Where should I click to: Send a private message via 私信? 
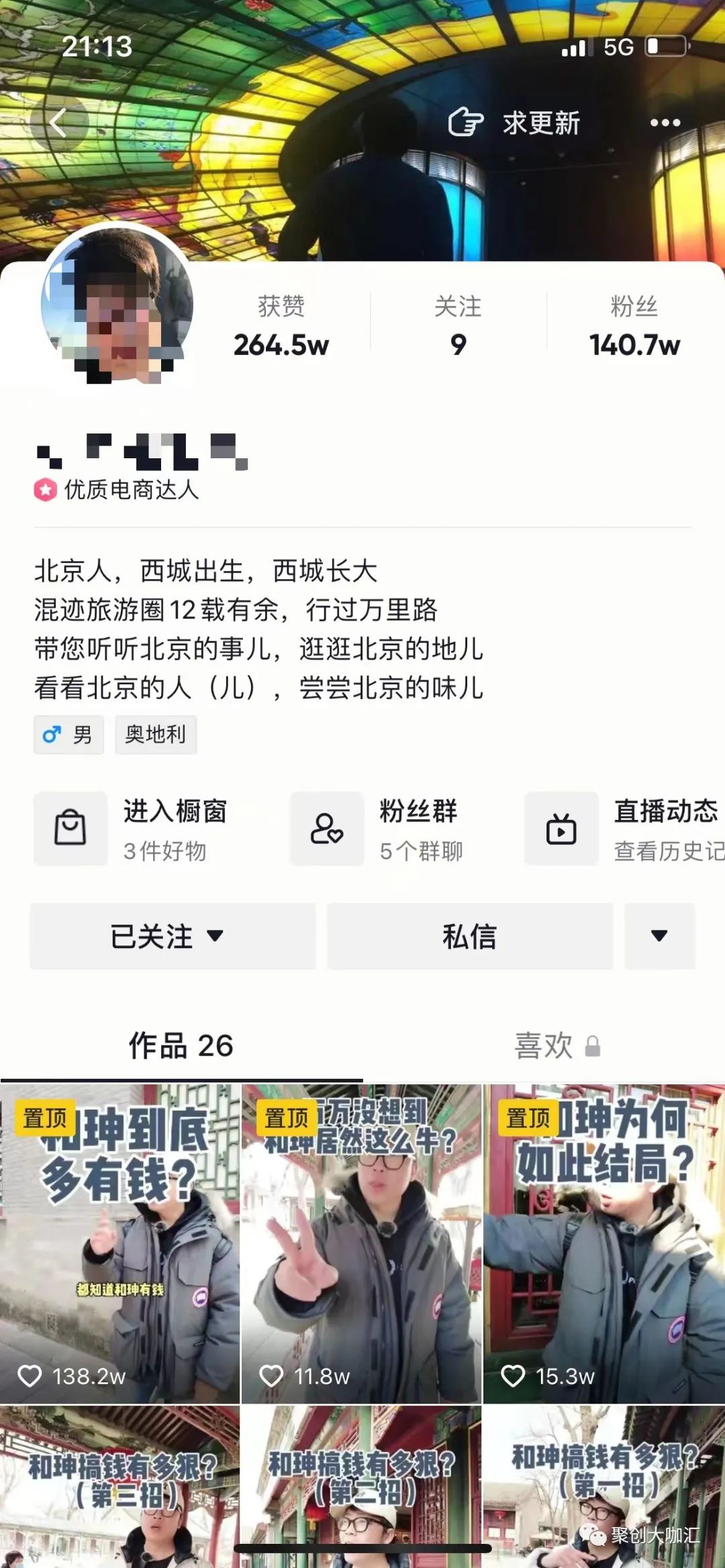pos(470,936)
